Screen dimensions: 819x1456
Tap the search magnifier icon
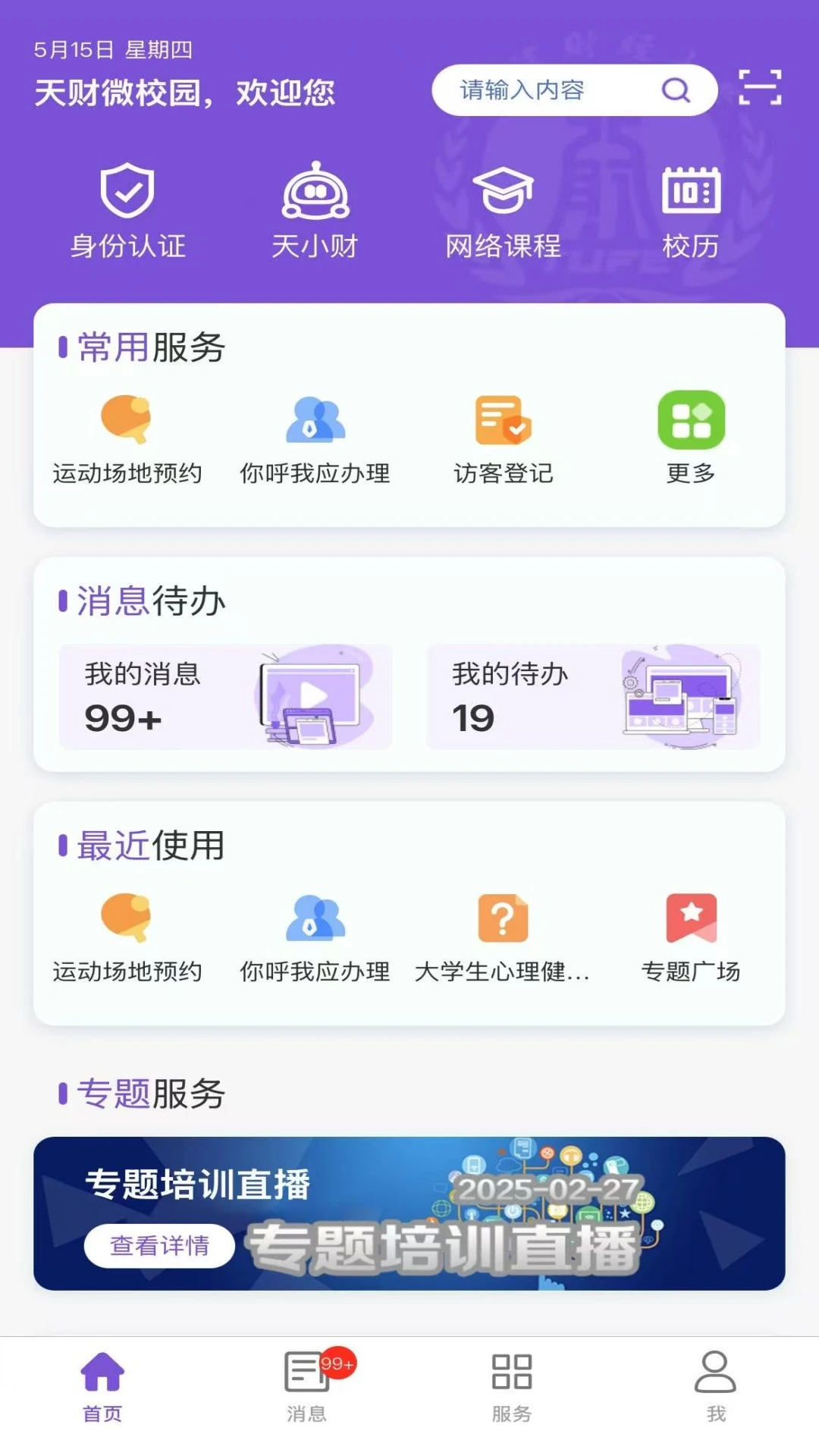675,89
